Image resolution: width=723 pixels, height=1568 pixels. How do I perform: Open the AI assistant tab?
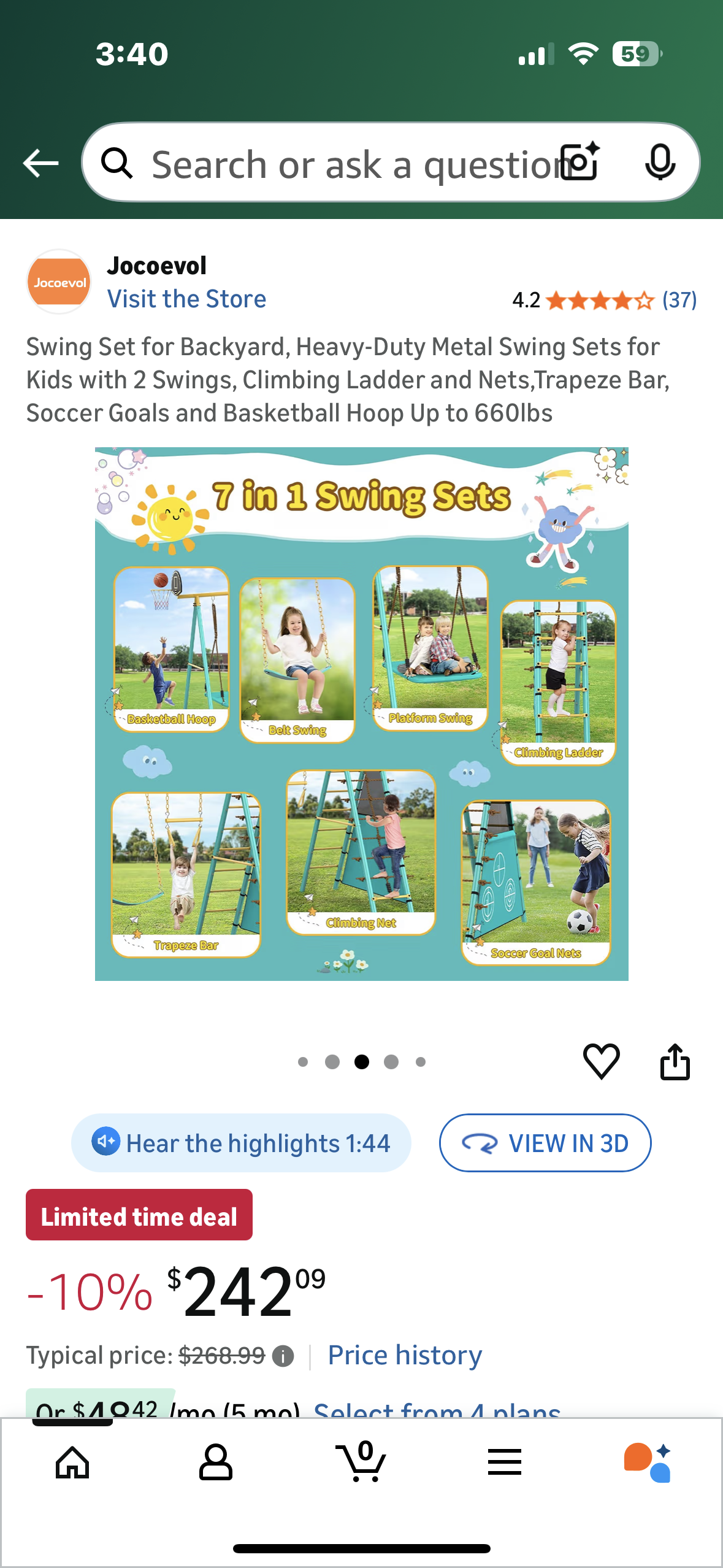point(648,1462)
